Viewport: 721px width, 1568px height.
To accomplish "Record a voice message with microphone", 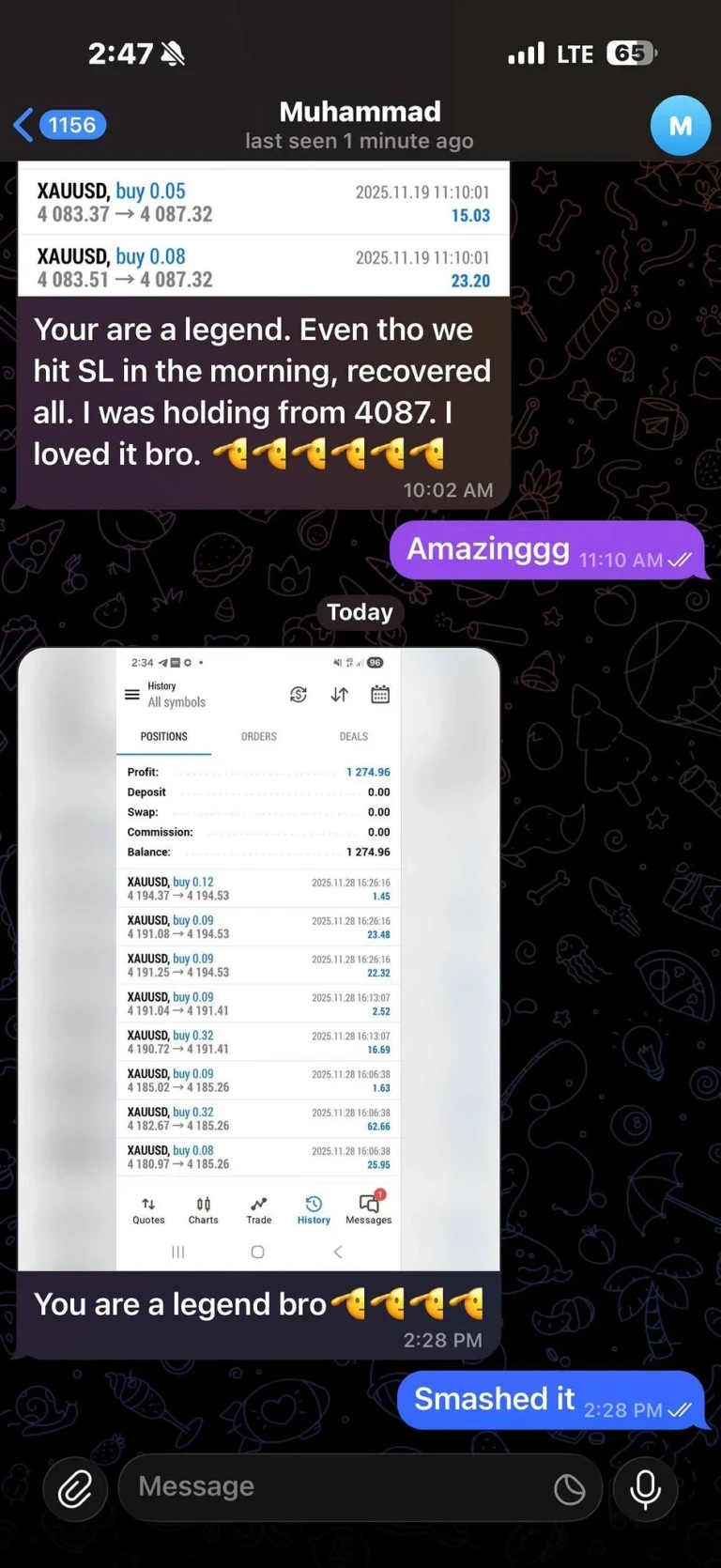I will click(645, 1488).
